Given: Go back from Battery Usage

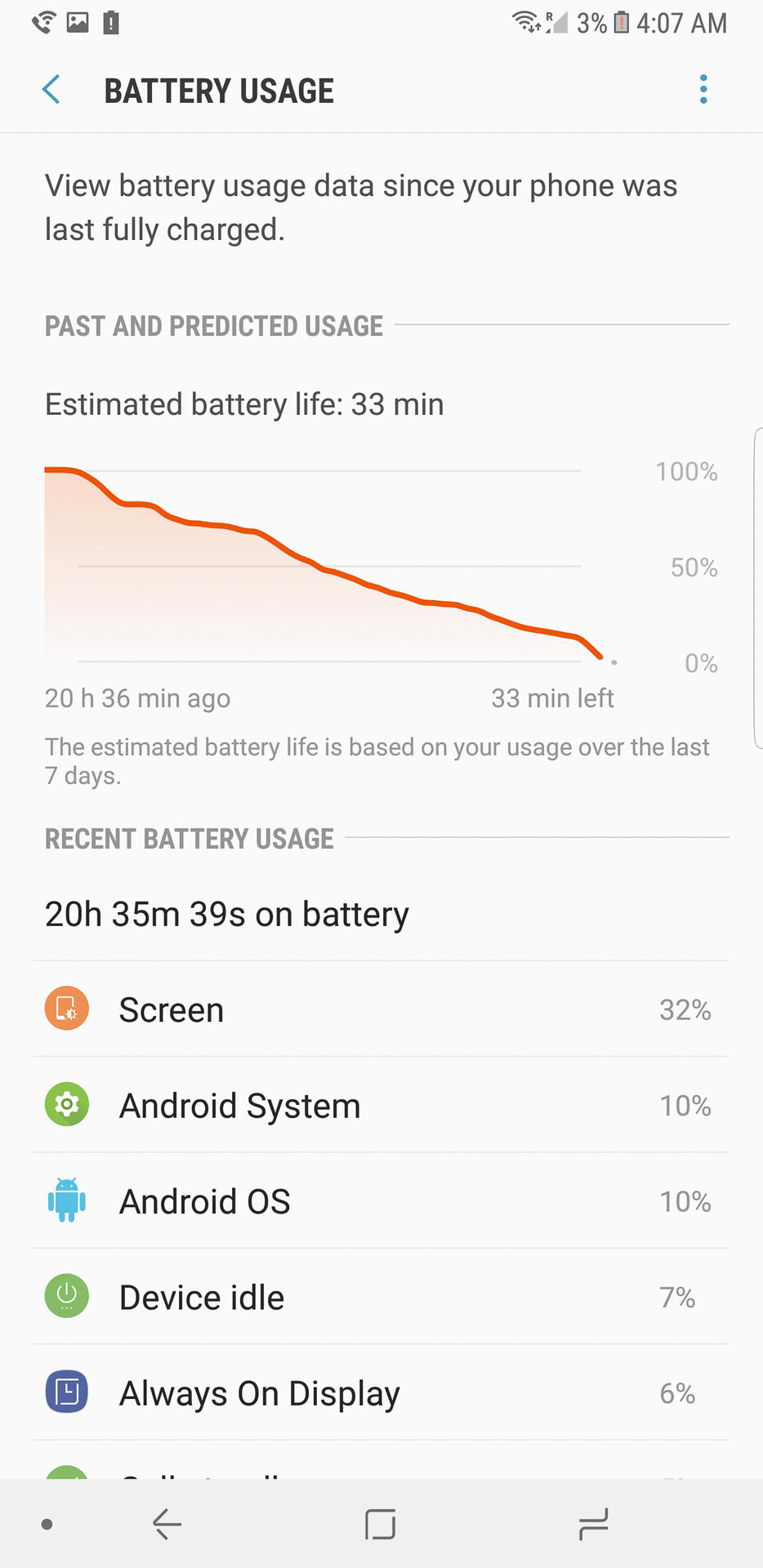Looking at the screenshot, I should click(51, 90).
